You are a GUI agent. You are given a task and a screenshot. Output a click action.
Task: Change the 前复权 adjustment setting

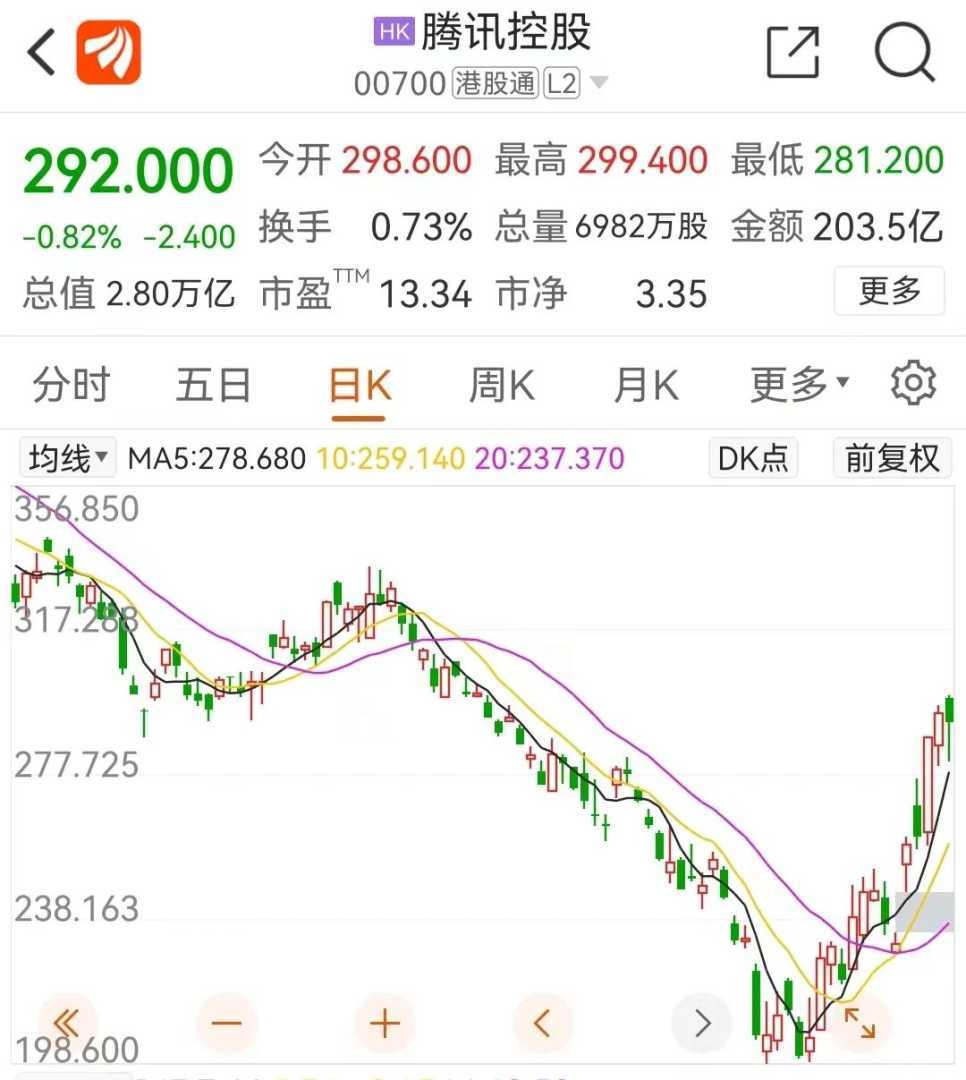tap(892, 459)
